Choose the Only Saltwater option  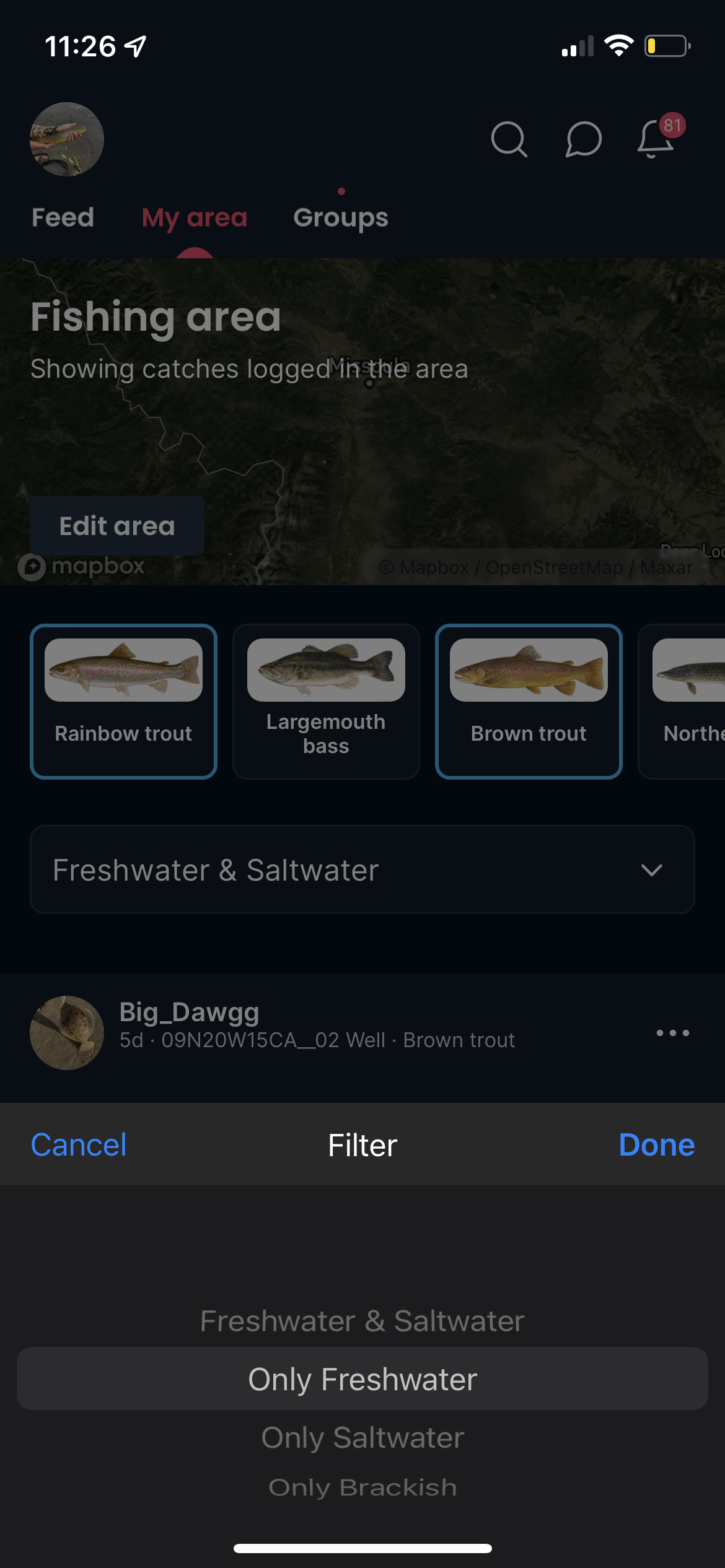pyautogui.click(x=362, y=1437)
